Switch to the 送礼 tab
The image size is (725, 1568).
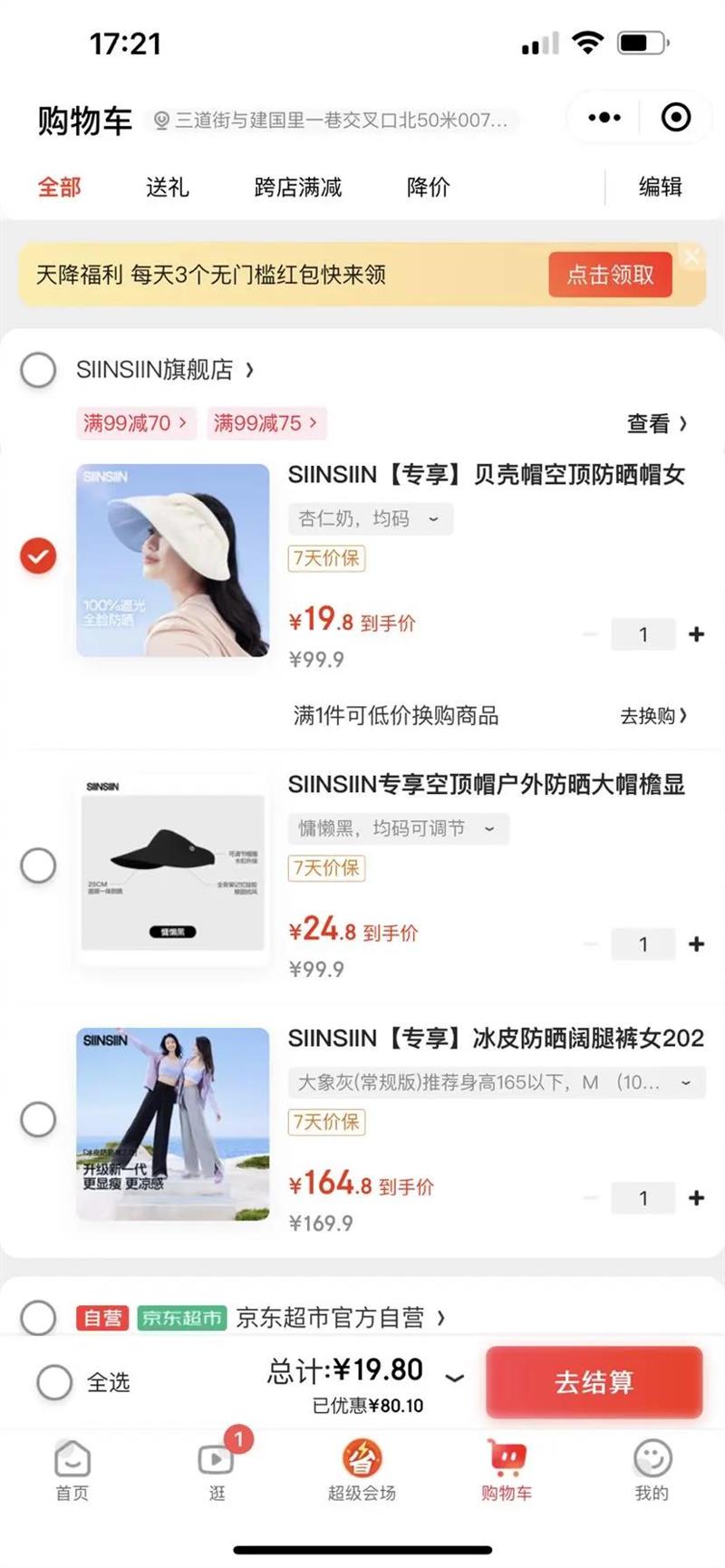click(x=168, y=188)
